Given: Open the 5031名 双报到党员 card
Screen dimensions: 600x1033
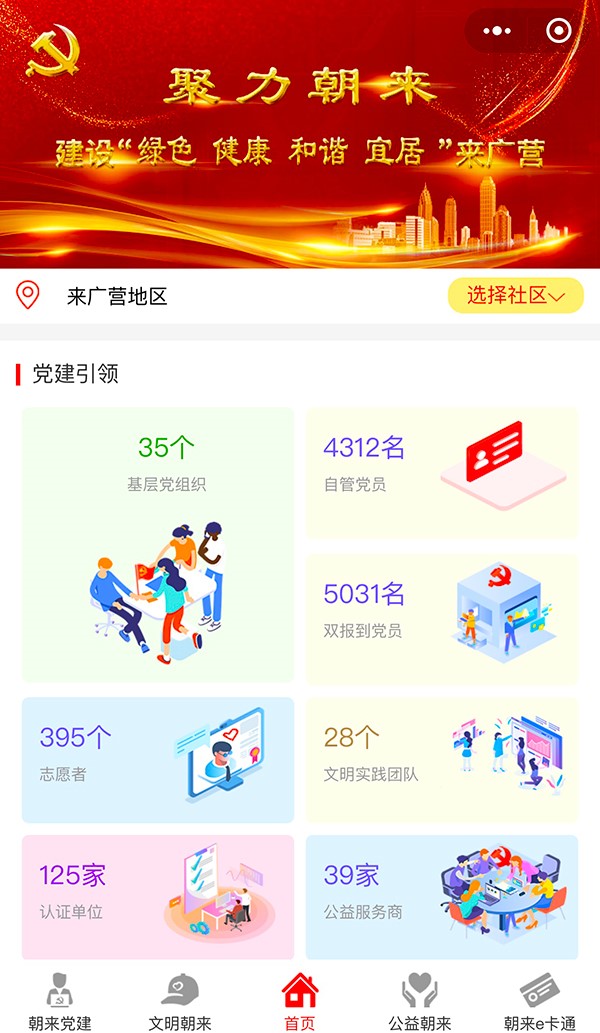Looking at the screenshot, I should [x=442, y=619].
